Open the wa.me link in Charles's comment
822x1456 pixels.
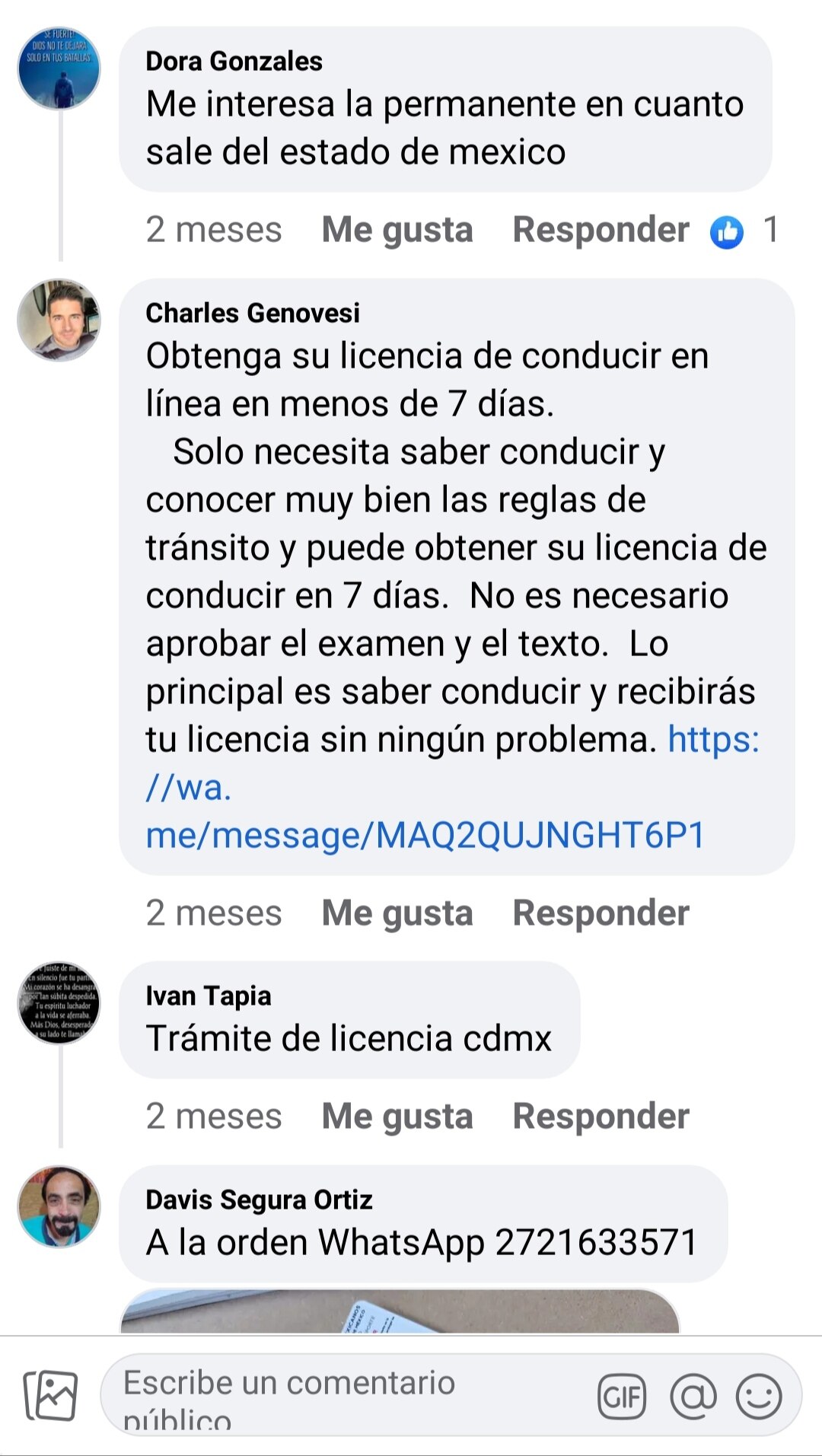pos(425,835)
